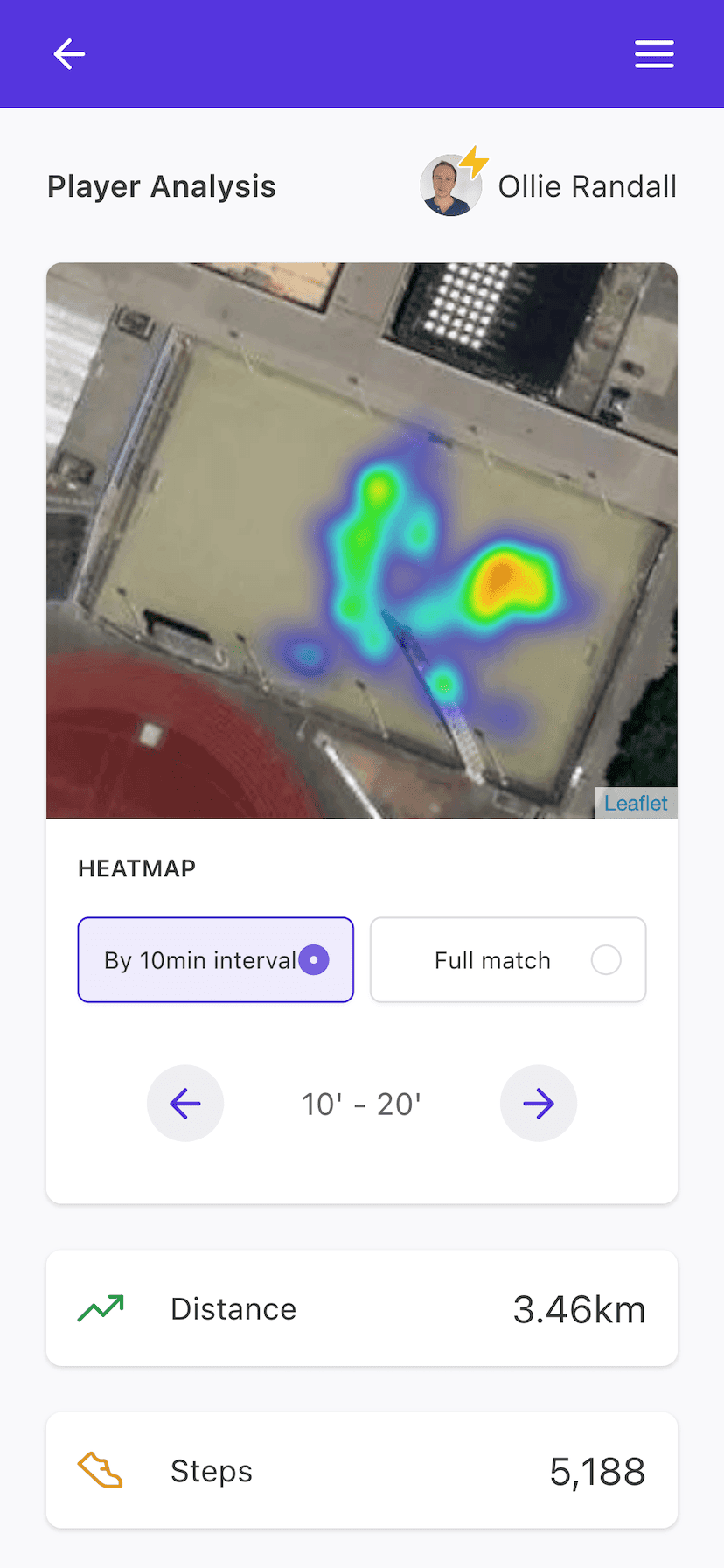This screenshot has height=1568, width=724.
Task: Click Ollie Randall's name
Action: pyautogui.click(x=587, y=185)
